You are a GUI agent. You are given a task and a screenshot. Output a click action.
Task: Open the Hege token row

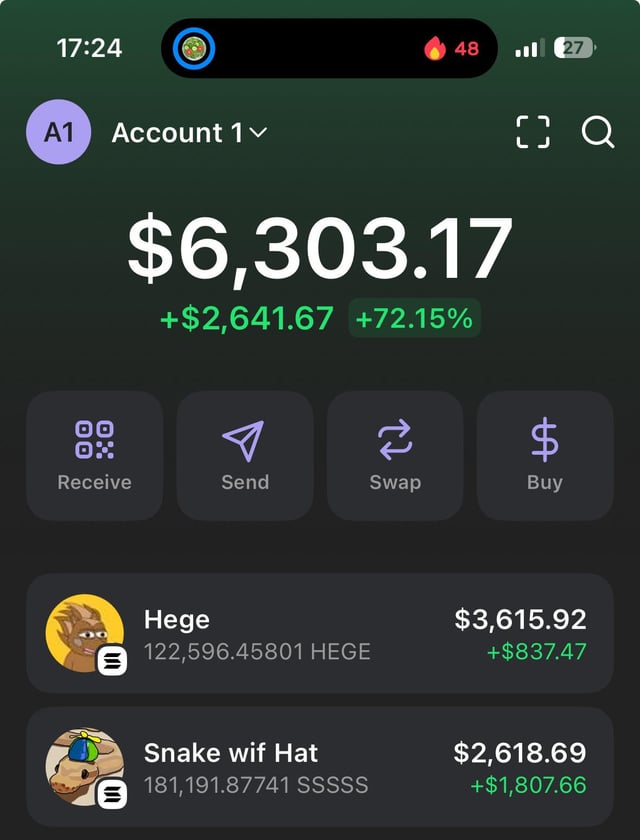click(x=320, y=634)
